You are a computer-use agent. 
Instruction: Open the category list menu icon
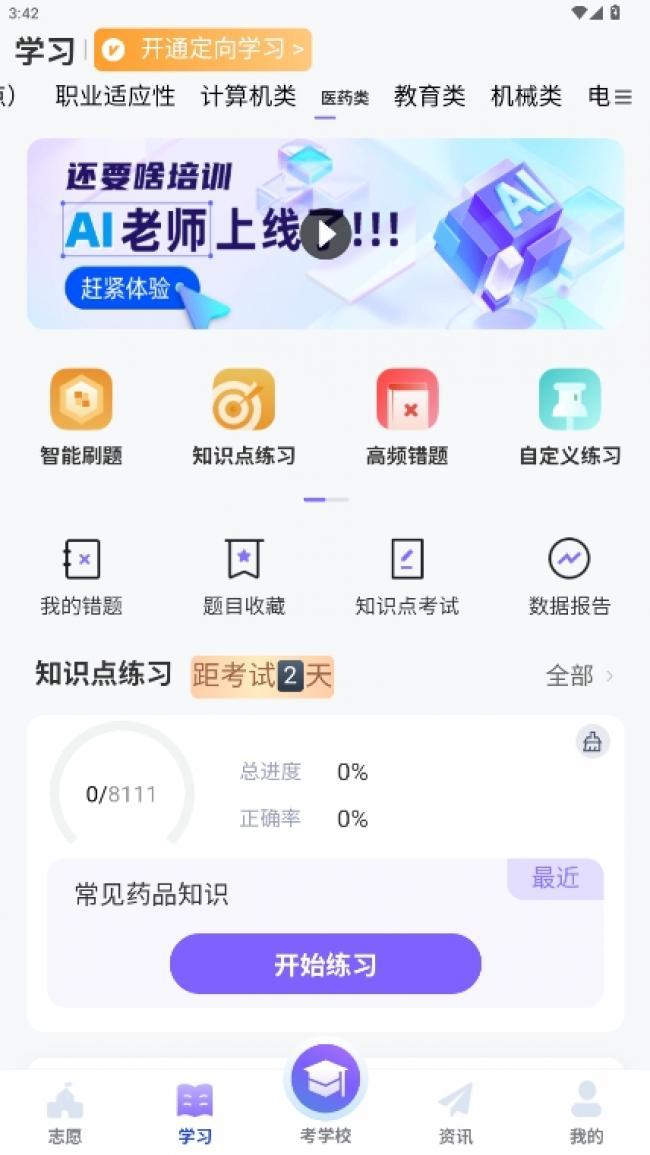coord(623,97)
